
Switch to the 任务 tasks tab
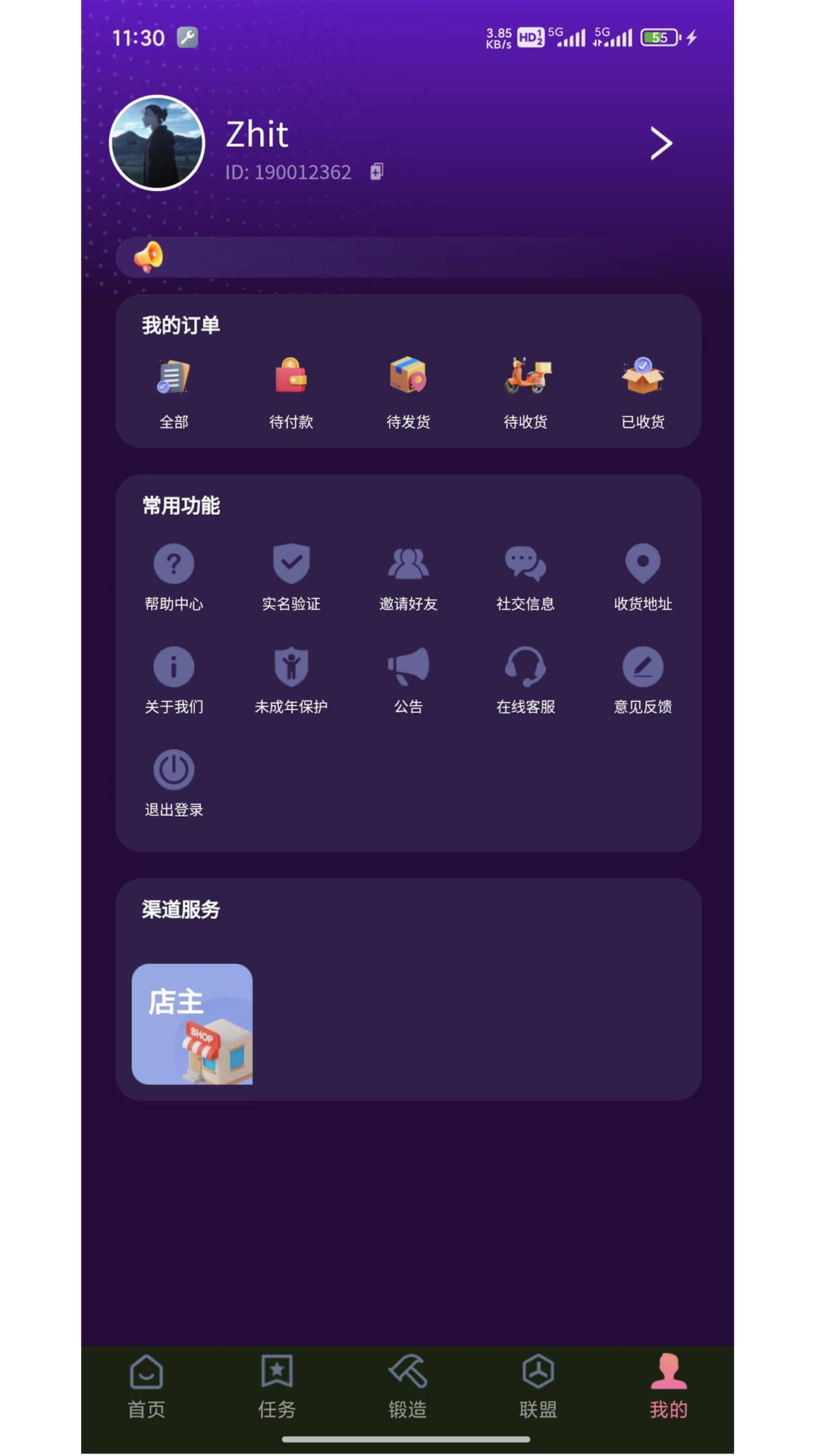point(277,1387)
